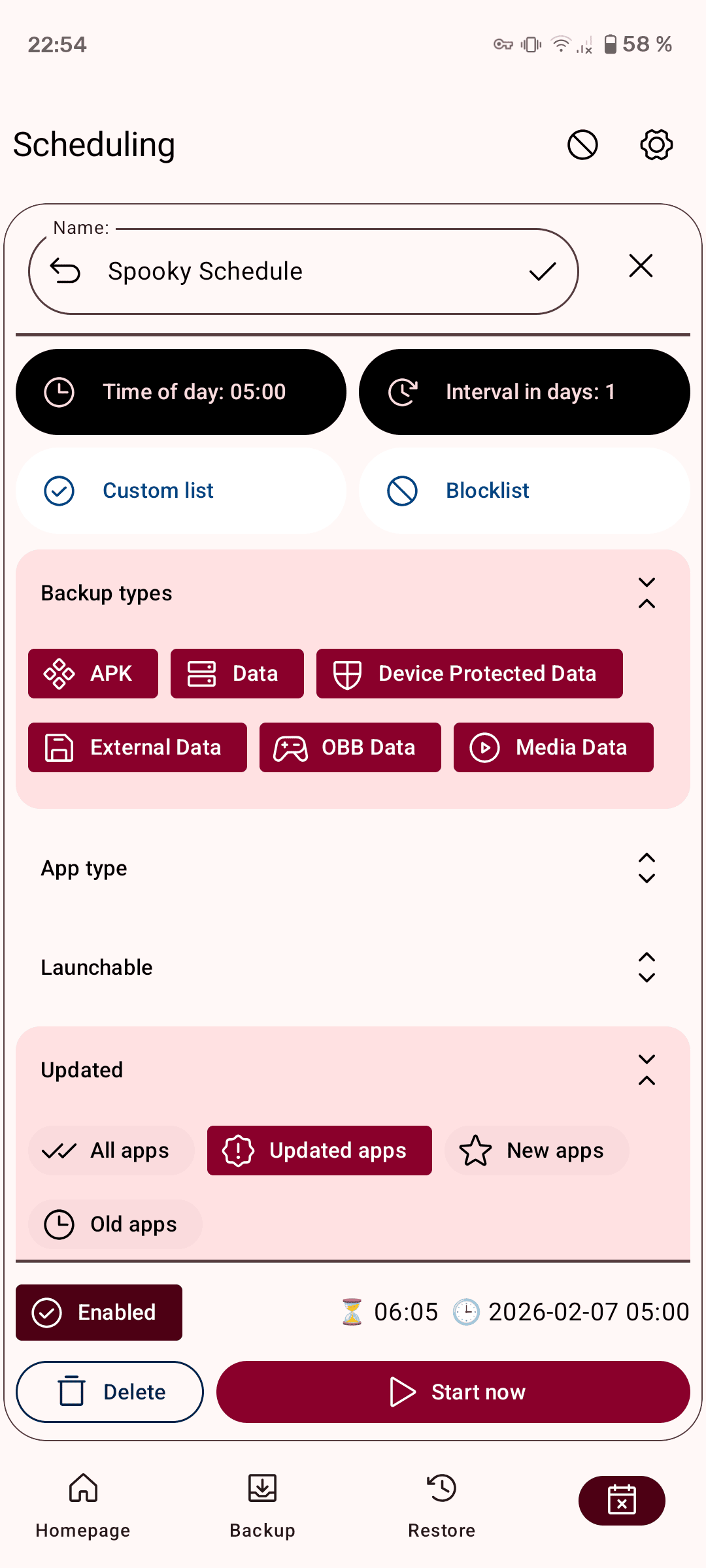
Task: Close the schedule editing sheet
Action: tap(641, 266)
